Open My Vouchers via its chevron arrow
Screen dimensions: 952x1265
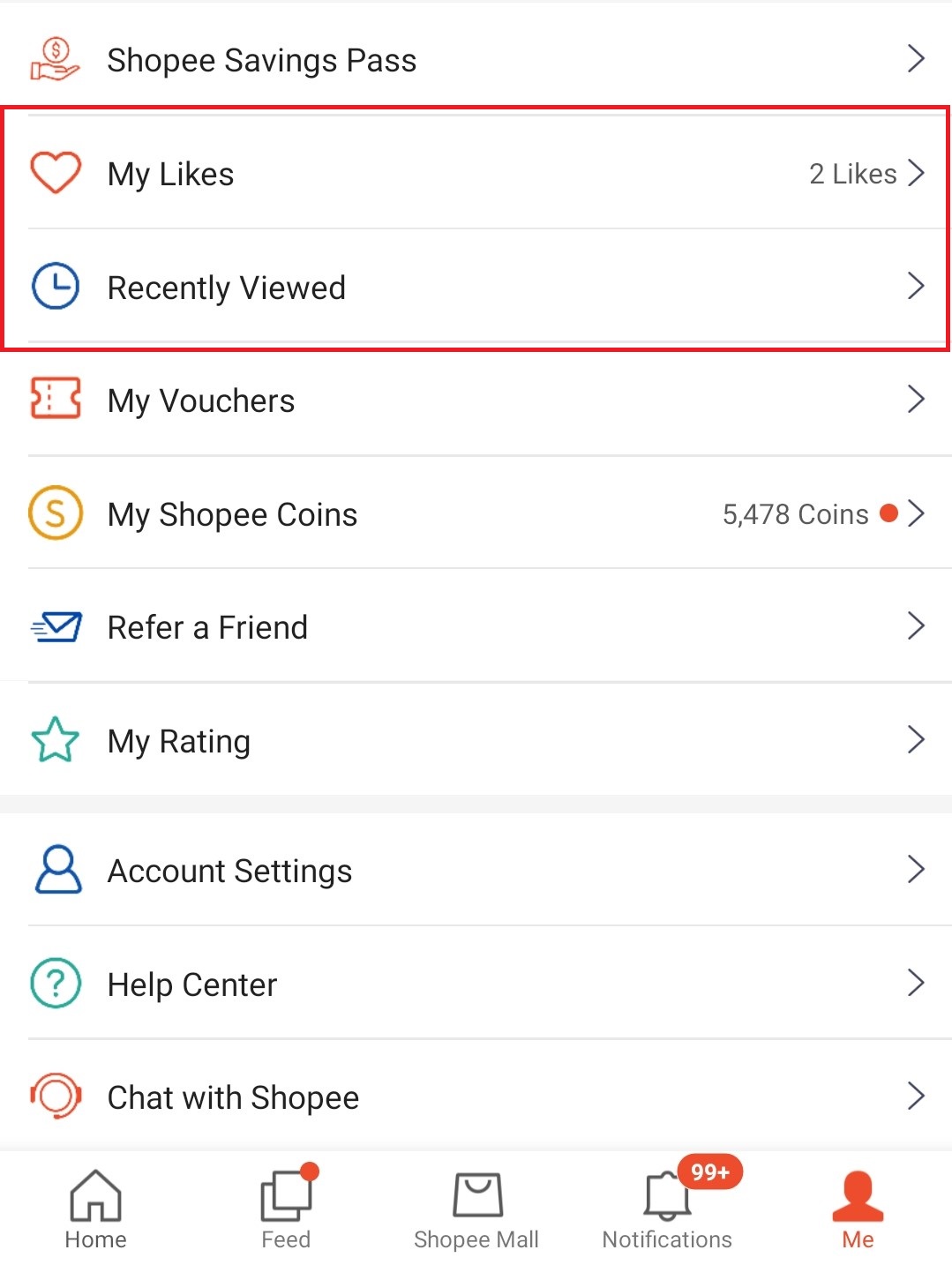pyautogui.click(x=915, y=400)
